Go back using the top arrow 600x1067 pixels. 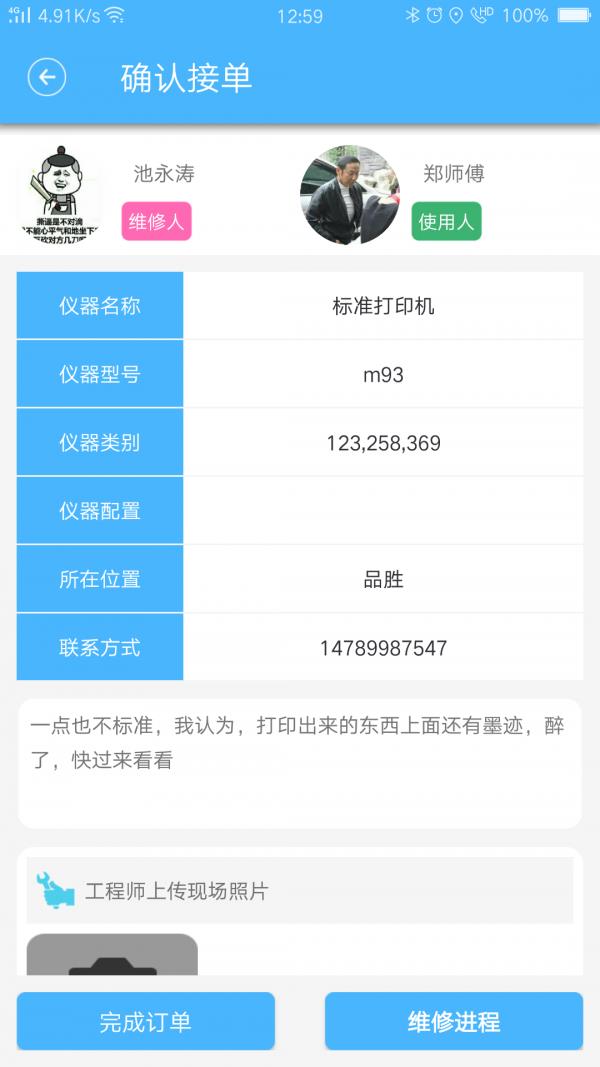coord(46,77)
